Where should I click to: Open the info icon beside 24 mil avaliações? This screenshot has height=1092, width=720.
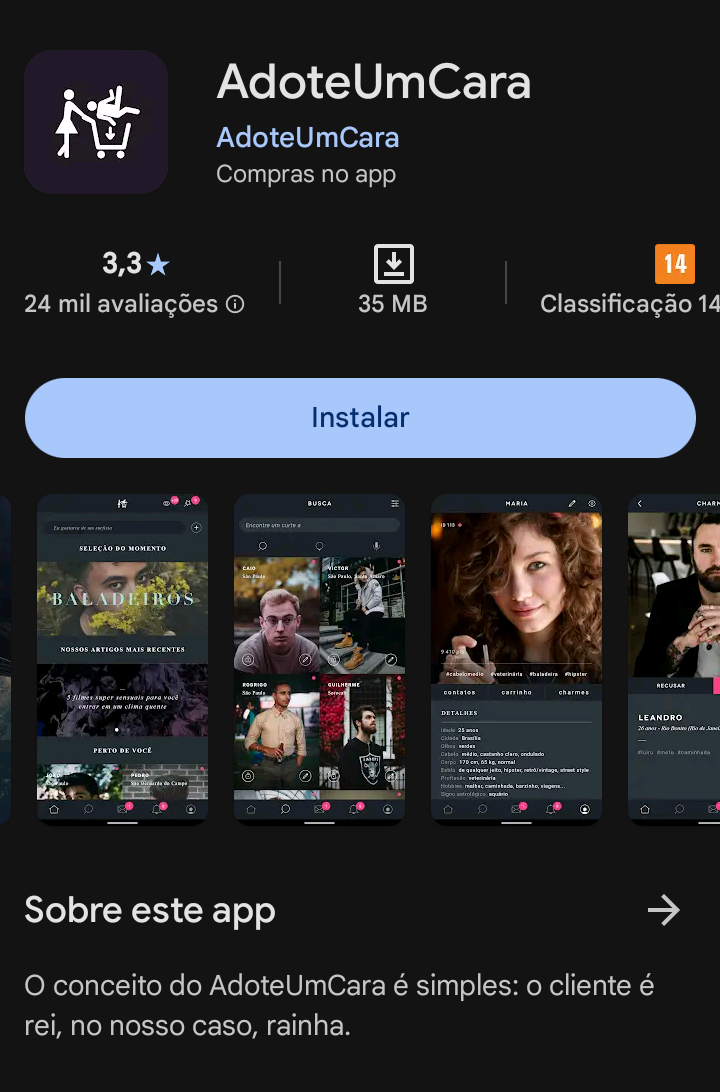point(235,304)
